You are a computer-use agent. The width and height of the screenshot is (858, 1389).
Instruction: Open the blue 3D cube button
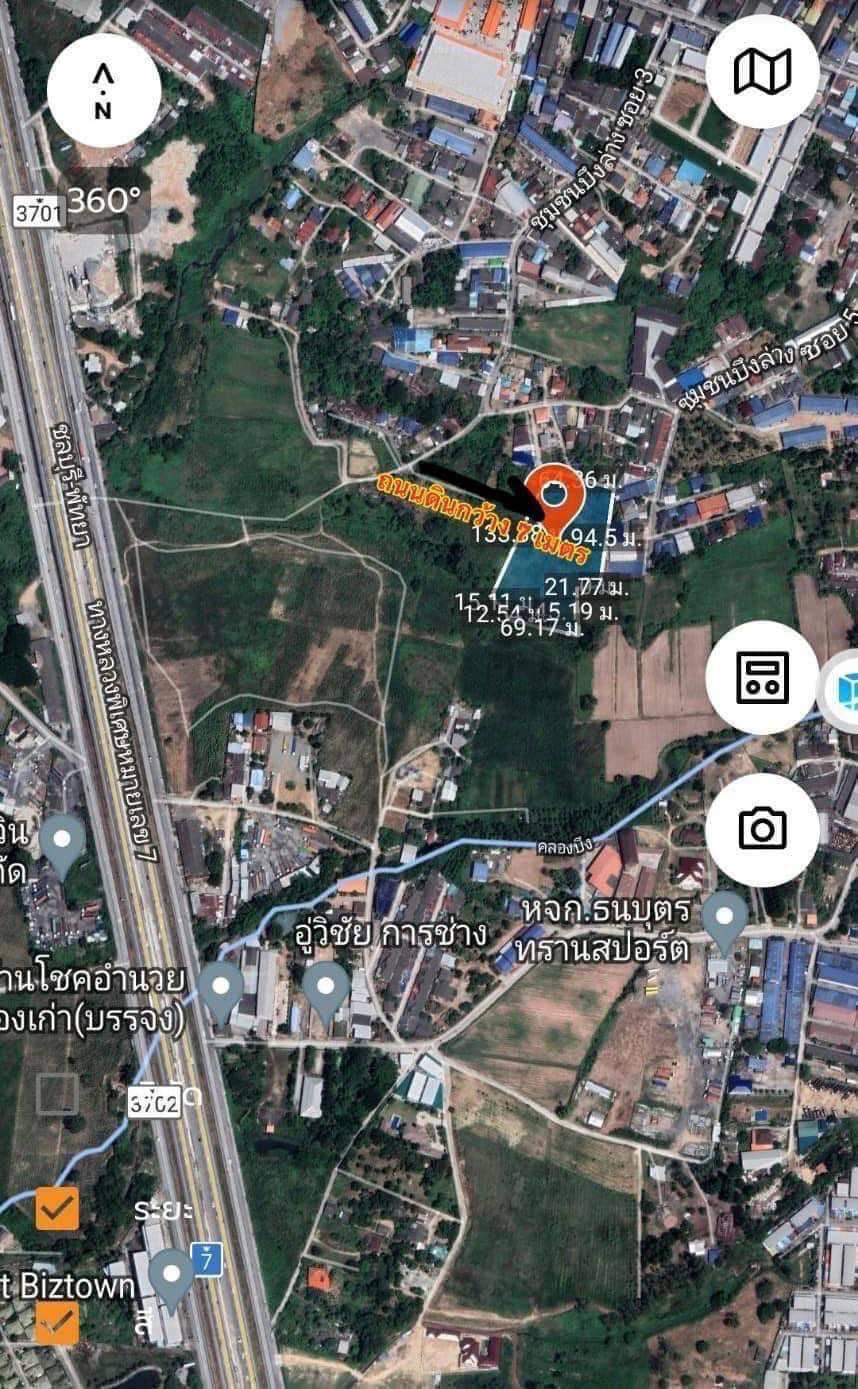(x=843, y=692)
